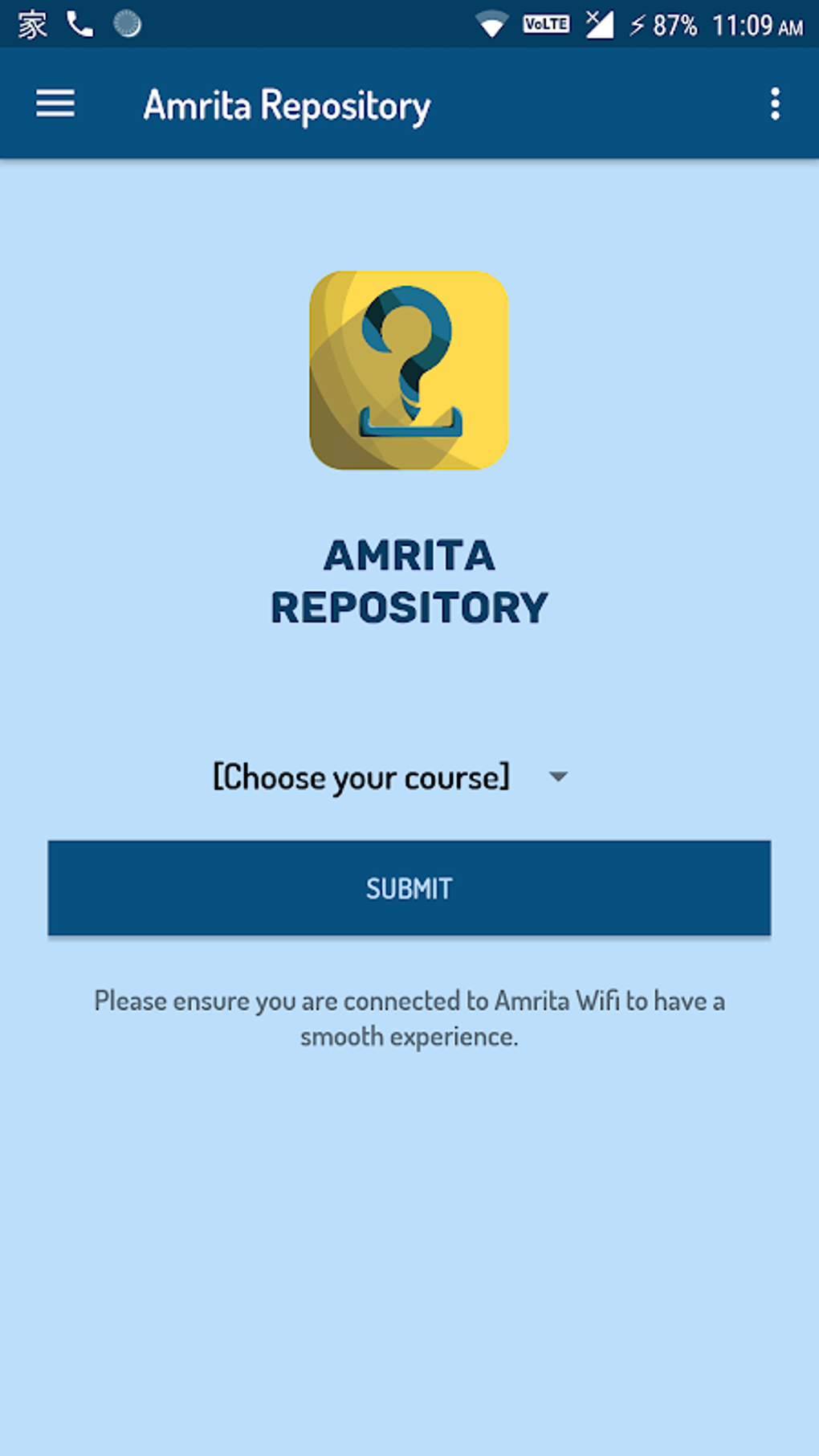Click the phone call icon in status bar

point(79,23)
